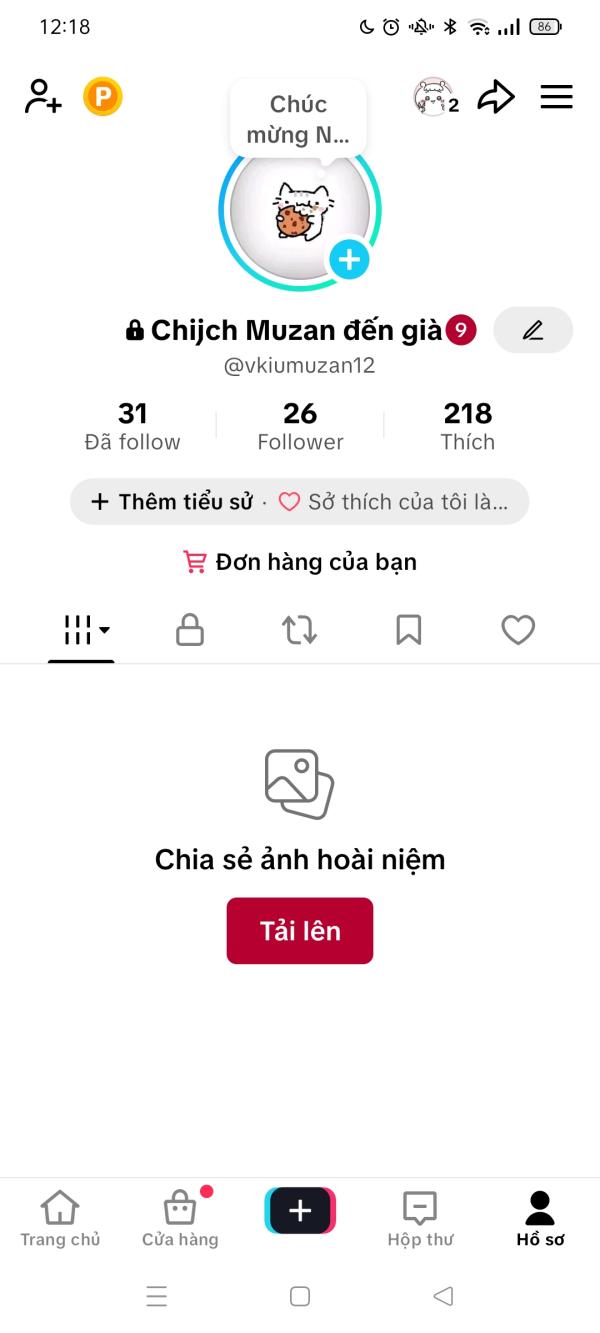This screenshot has width=600, height=1333.
Task: Open the add friends icon
Action: 43,97
